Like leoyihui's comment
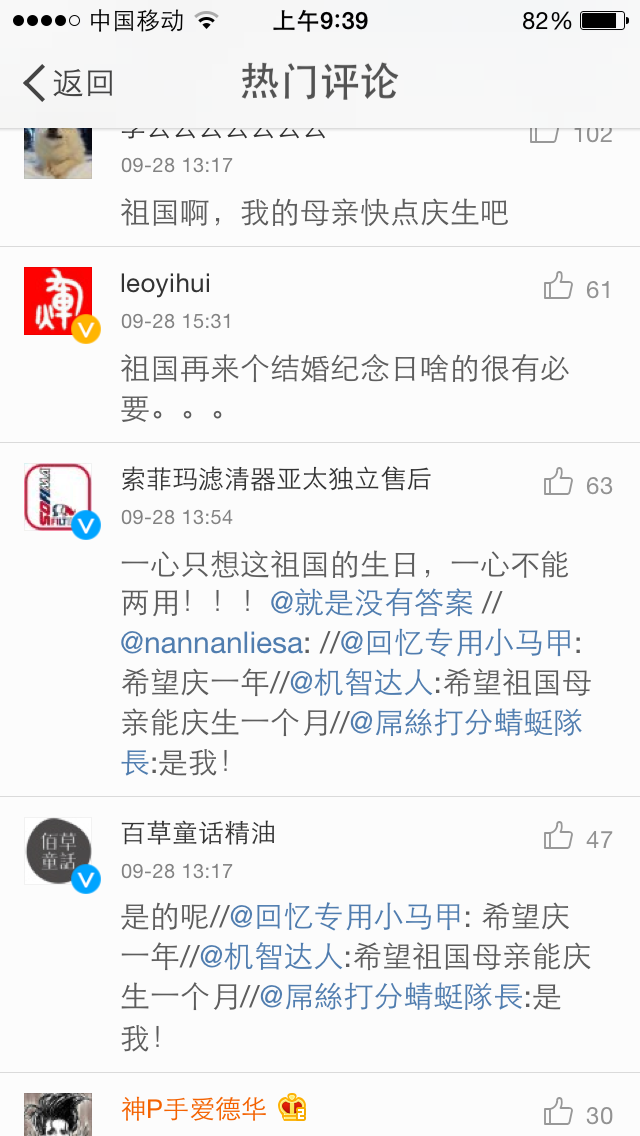Viewport: 640px width, 1136px height. pyautogui.click(x=558, y=288)
